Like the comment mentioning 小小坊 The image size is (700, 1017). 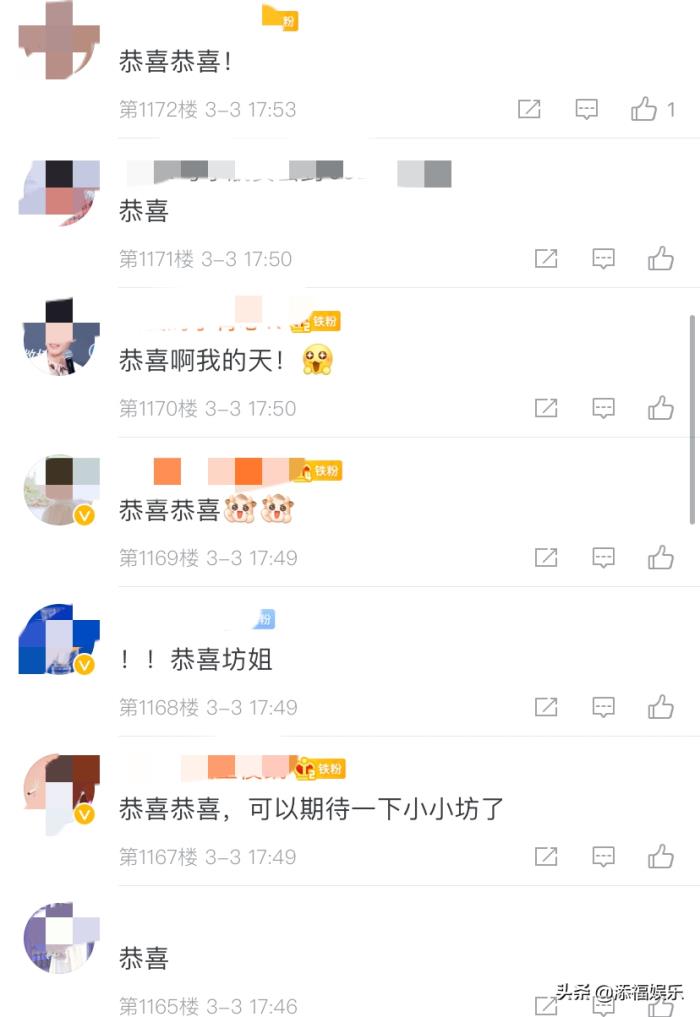click(x=661, y=856)
